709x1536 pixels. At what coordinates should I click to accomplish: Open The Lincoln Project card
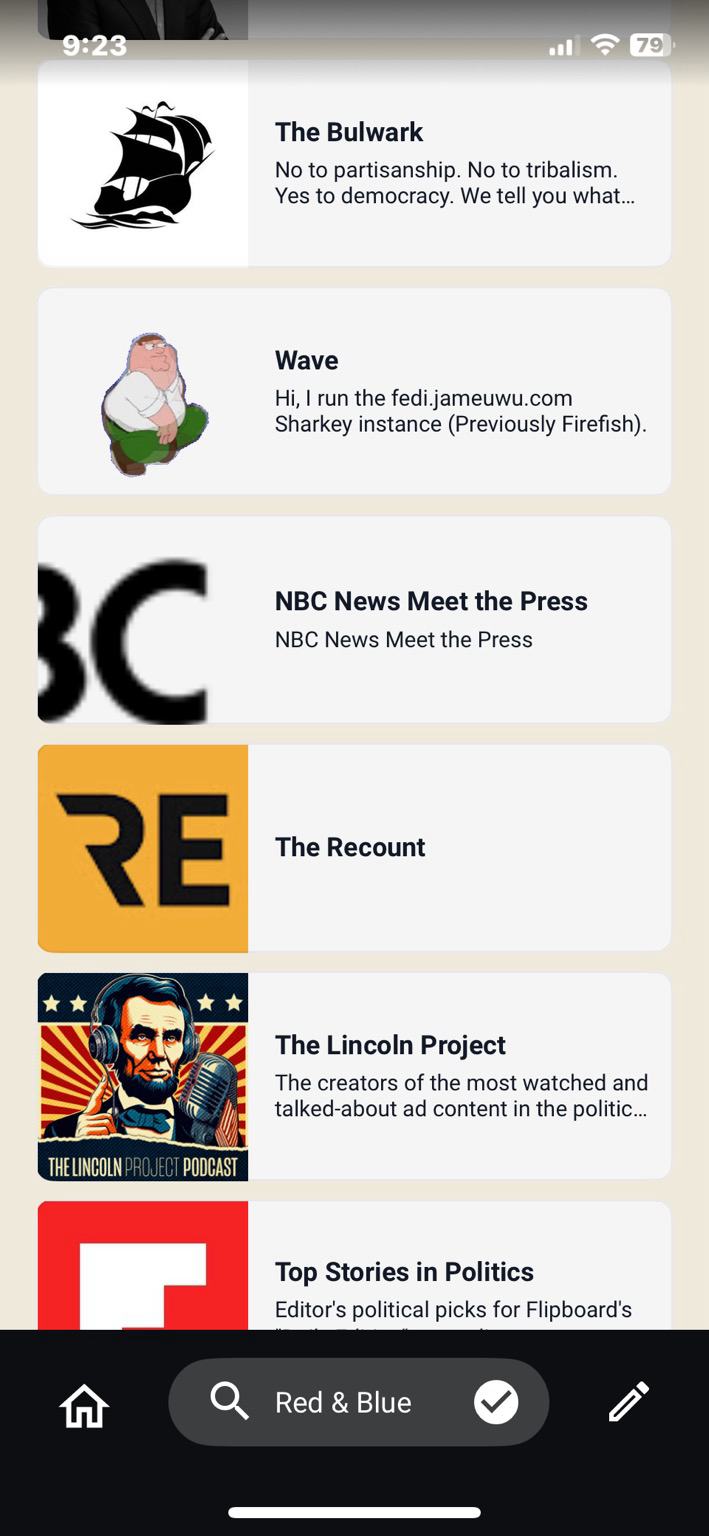[354, 1075]
